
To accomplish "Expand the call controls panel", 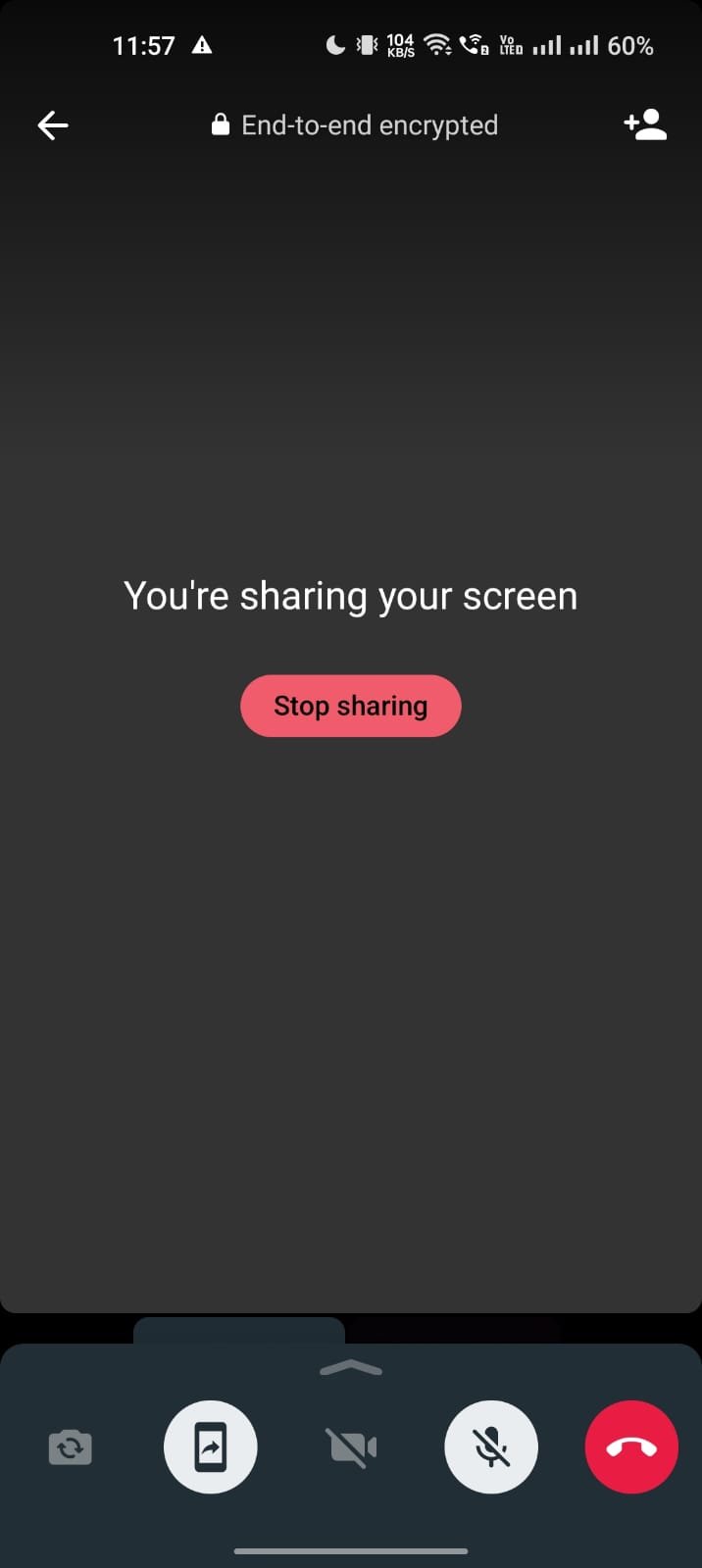I will tap(350, 1368).
